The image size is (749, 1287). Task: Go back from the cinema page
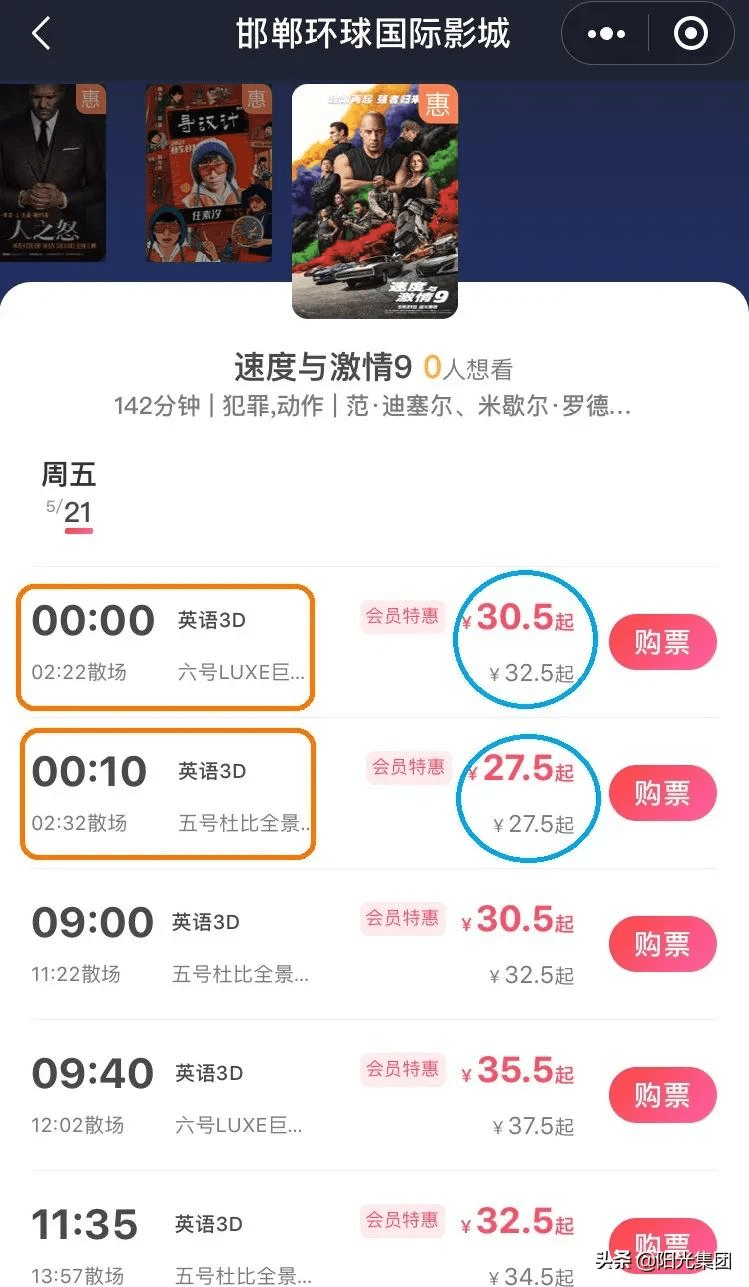point(41,34)
